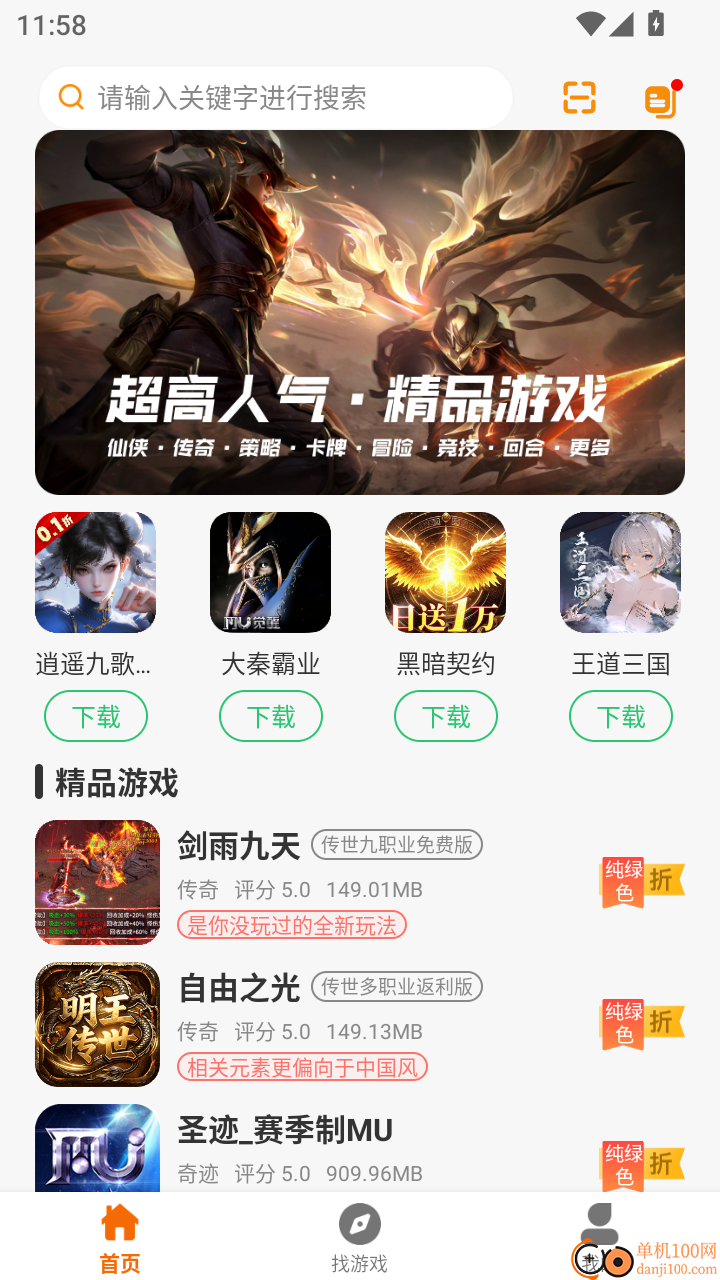Click the magnifier icon in the search bar
Viewport: 720px width, 1280px height.
(70, 96)
